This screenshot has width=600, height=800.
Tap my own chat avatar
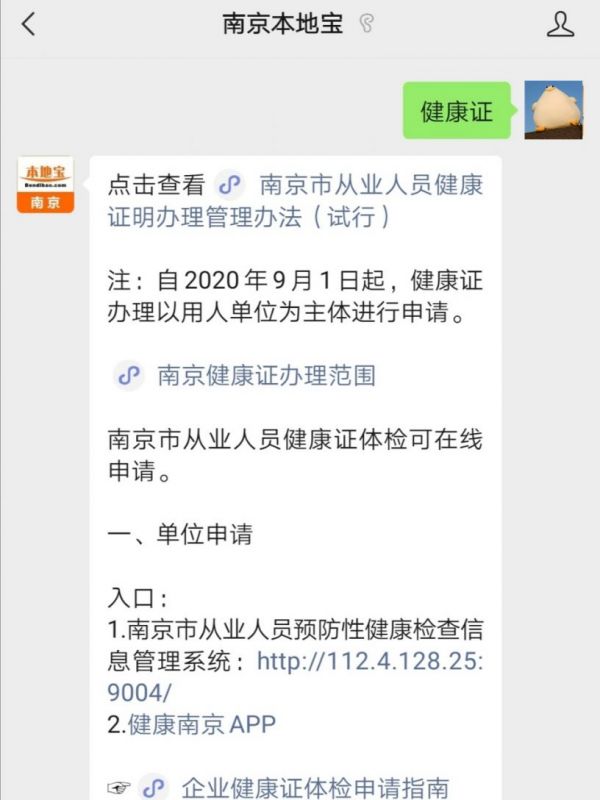(x=553, y=110)
